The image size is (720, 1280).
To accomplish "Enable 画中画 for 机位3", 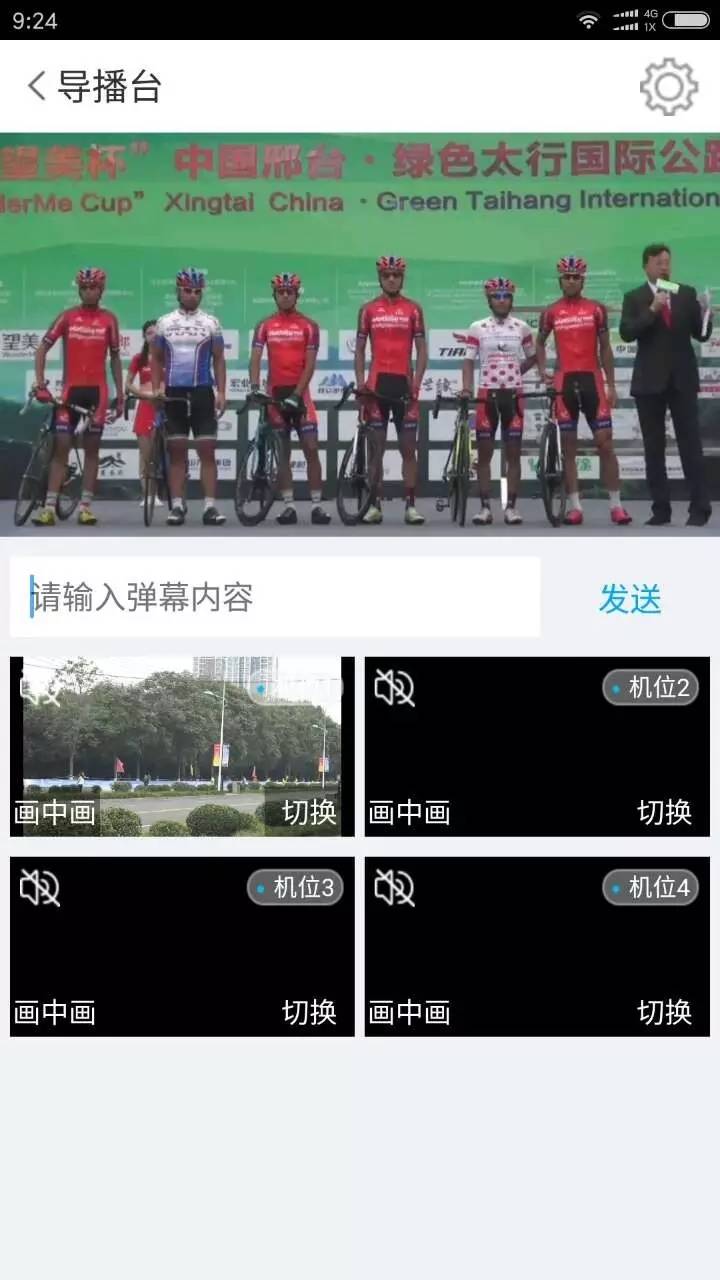I will pos(55,1012).
